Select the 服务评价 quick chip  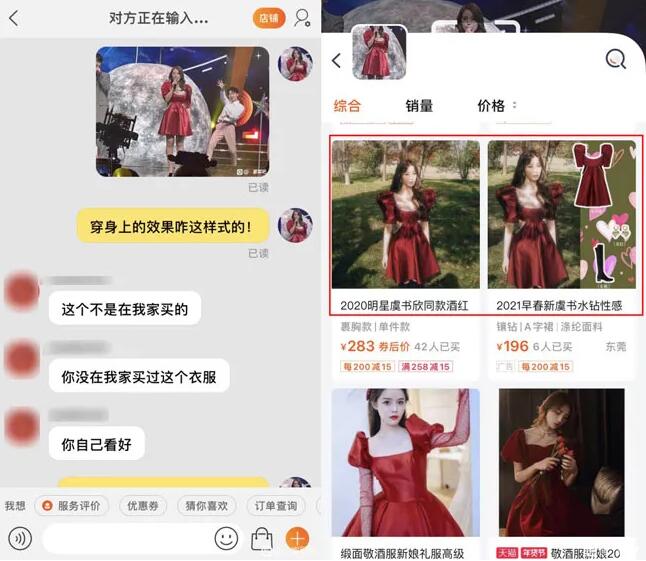tap(71, 506)
